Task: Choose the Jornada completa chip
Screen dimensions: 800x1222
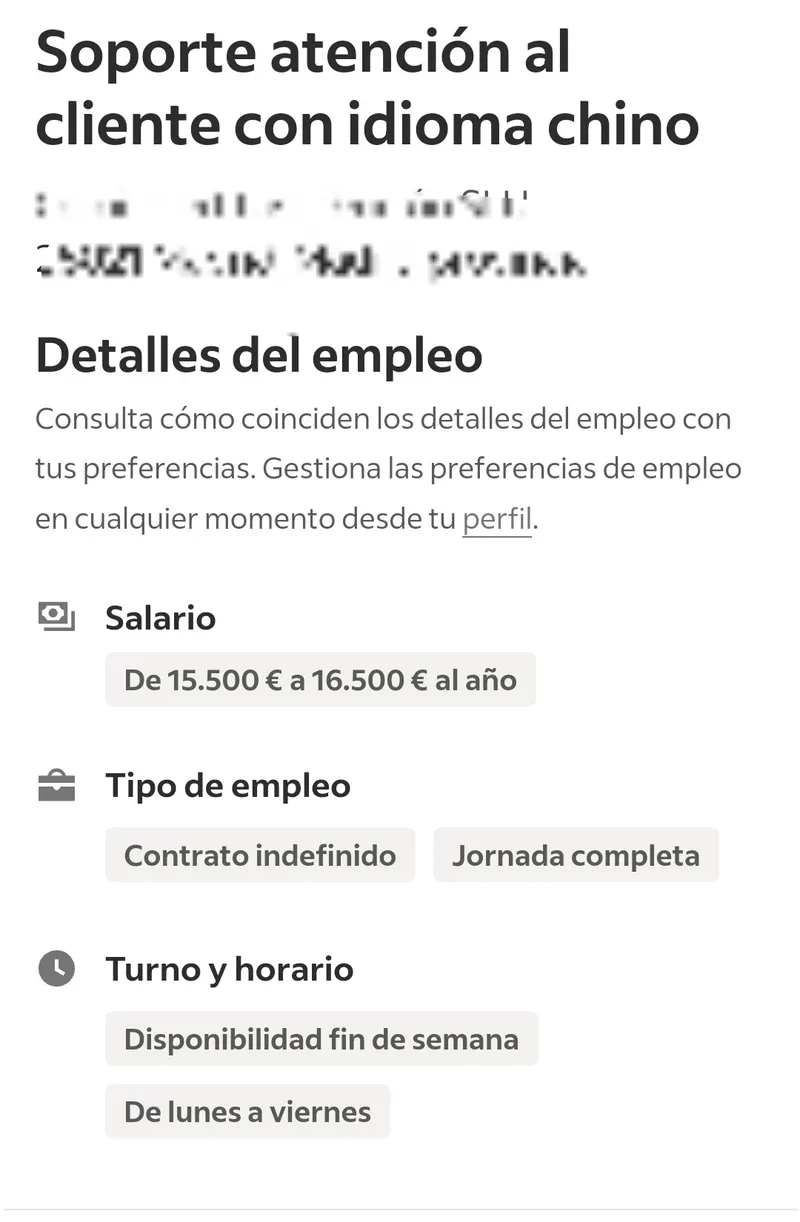Action: point(576,855)
